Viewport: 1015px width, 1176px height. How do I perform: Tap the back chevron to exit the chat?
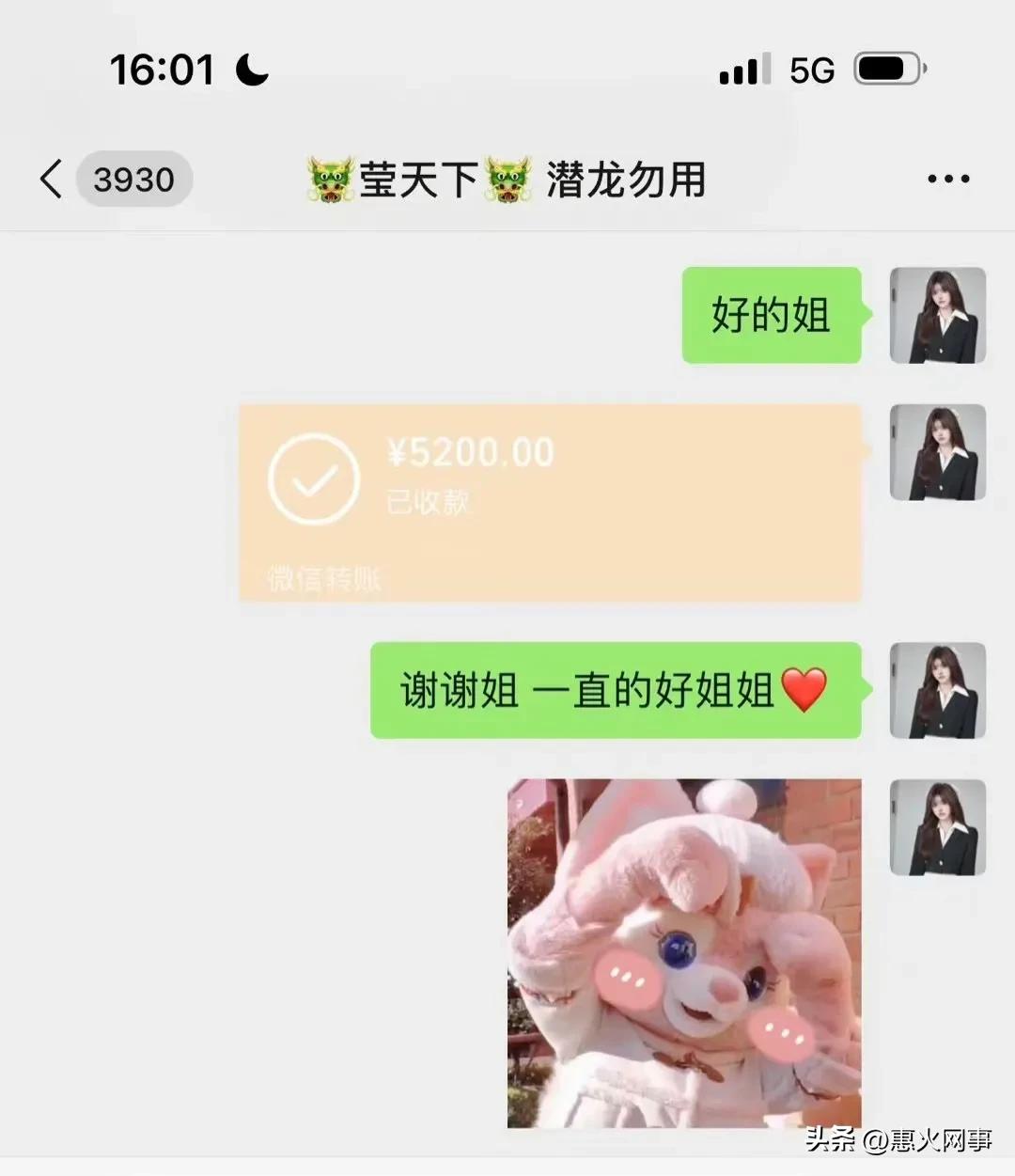pyautogui.click(x=52, y=179)
